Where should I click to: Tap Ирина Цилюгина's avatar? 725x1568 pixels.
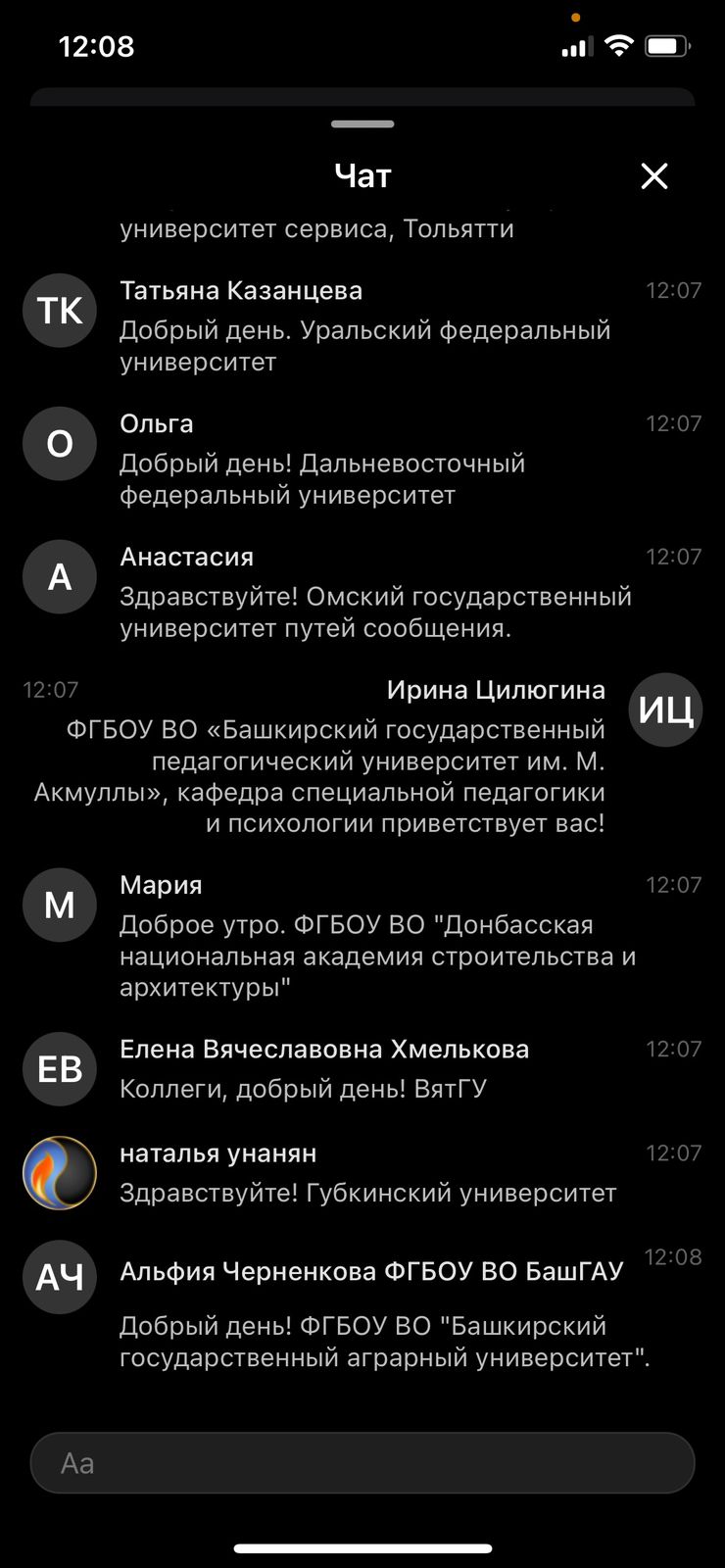(x=665, y=710)
